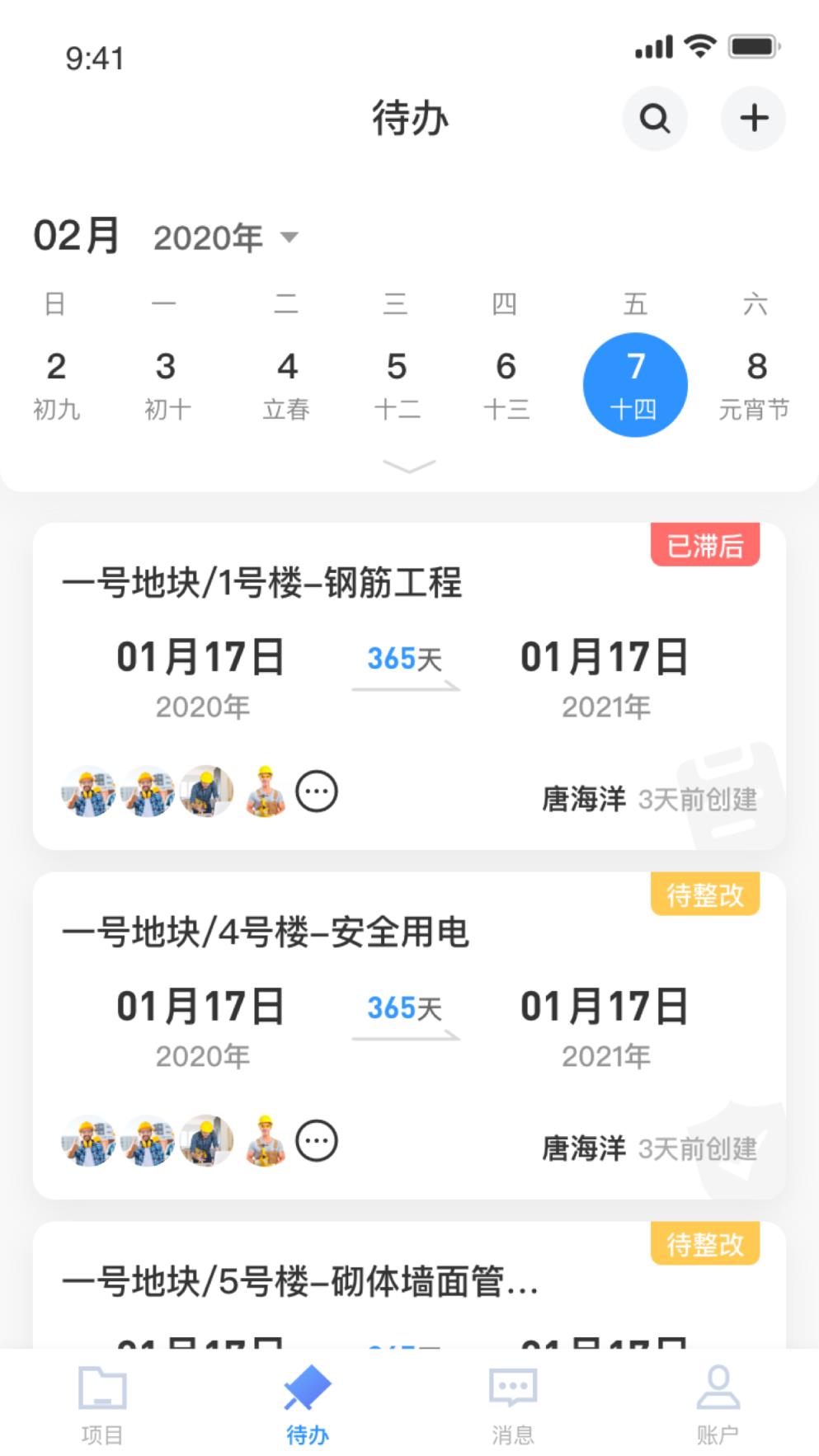Tap the ellipsis icon on 安全用电 card

[x=316, y=1139]
